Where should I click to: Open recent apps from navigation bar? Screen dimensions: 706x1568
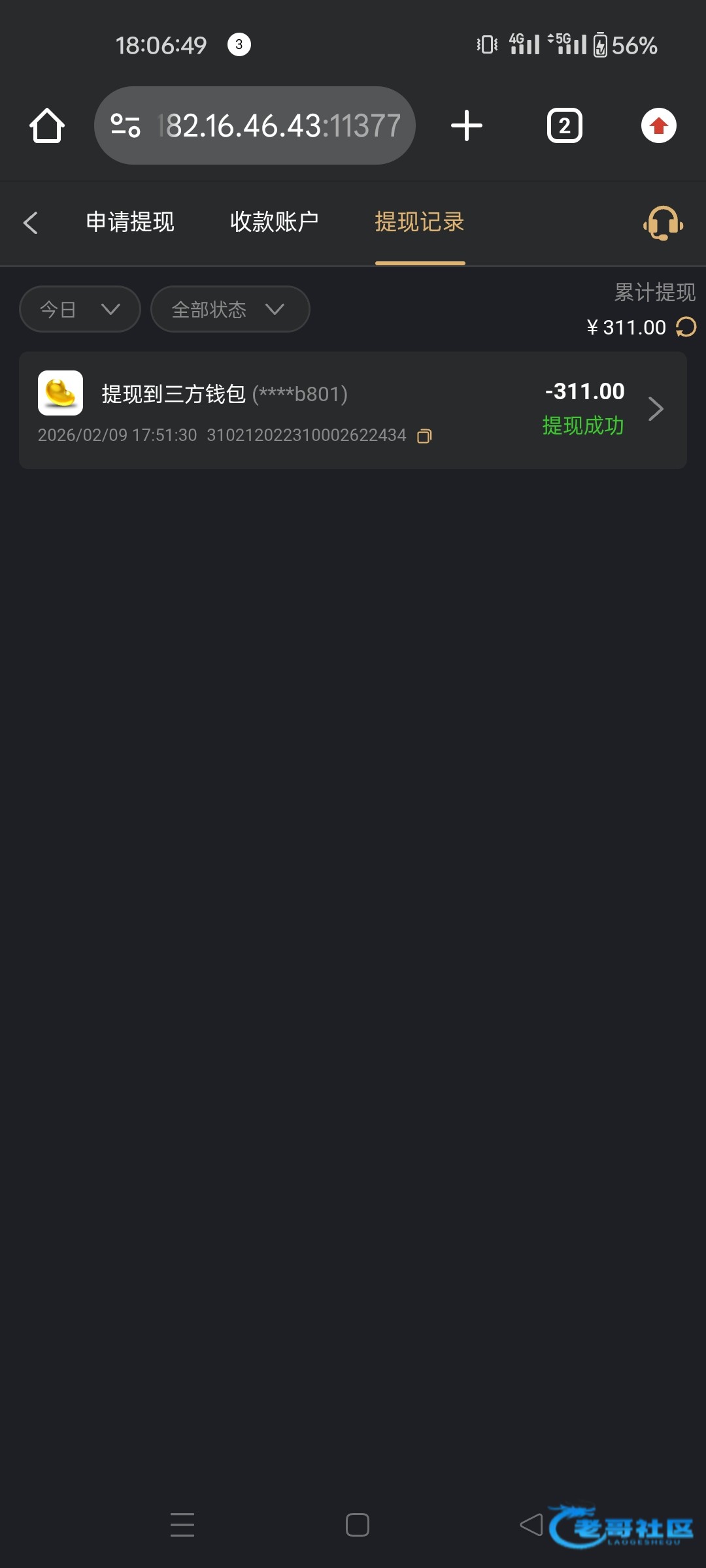(x=182, y=1524)
